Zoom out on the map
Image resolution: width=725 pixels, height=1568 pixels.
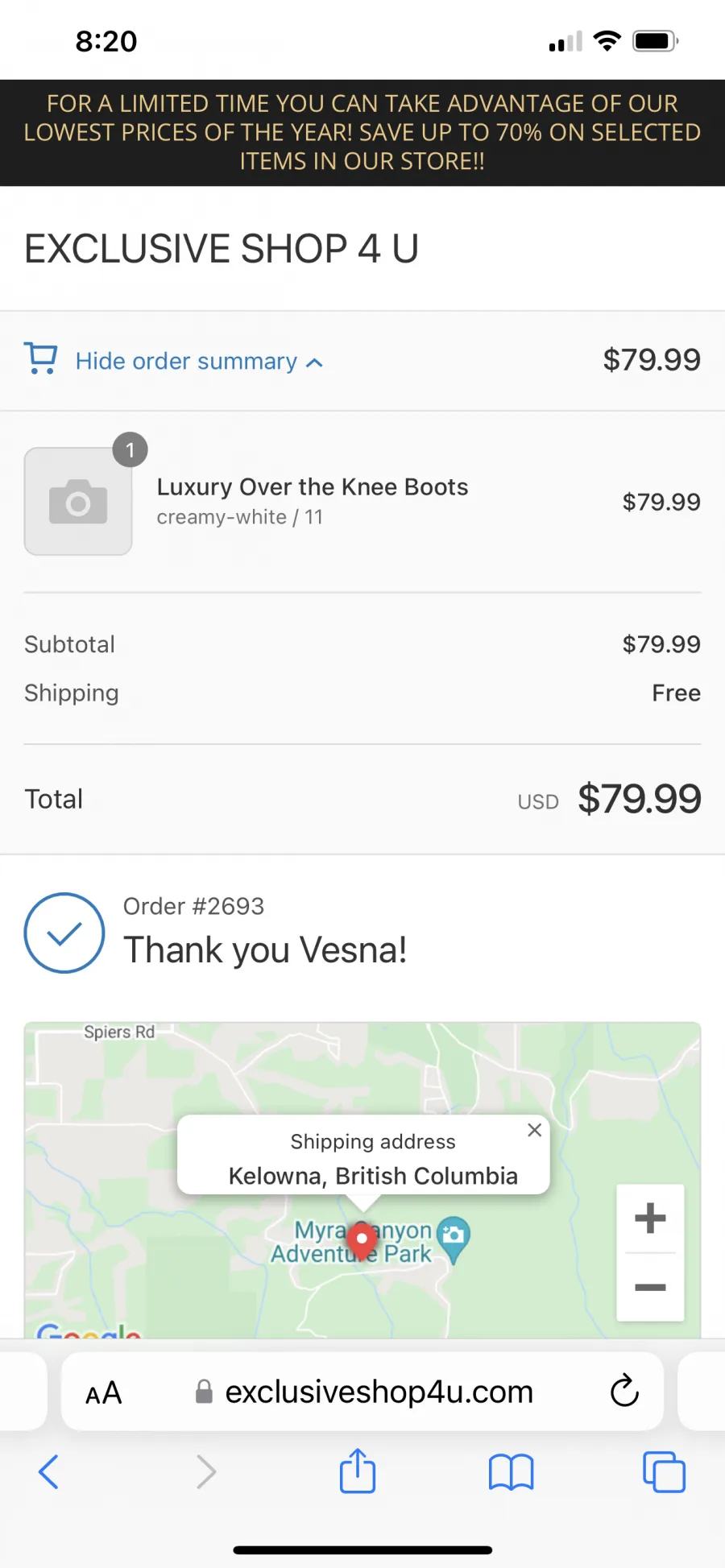650,1287
